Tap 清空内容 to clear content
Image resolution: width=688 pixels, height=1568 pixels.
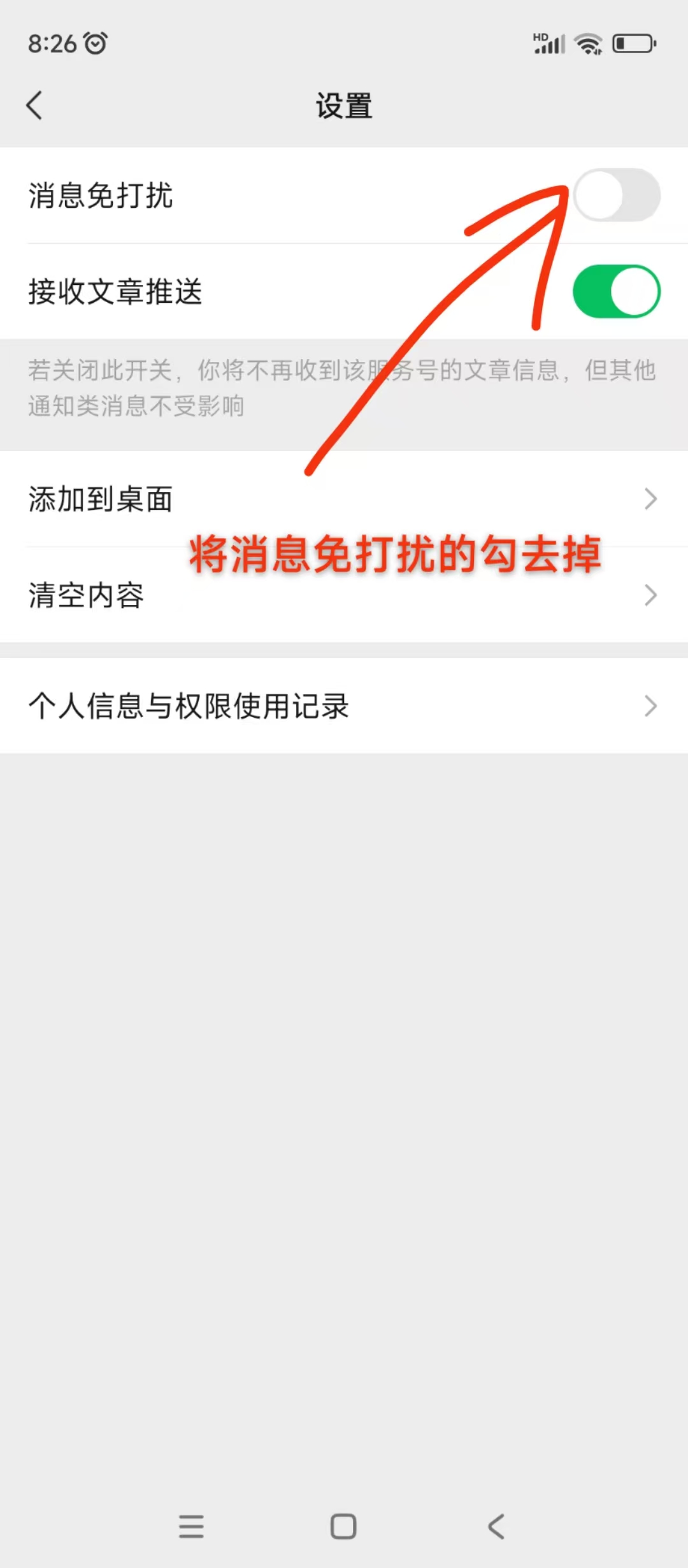tap(87, 595)
